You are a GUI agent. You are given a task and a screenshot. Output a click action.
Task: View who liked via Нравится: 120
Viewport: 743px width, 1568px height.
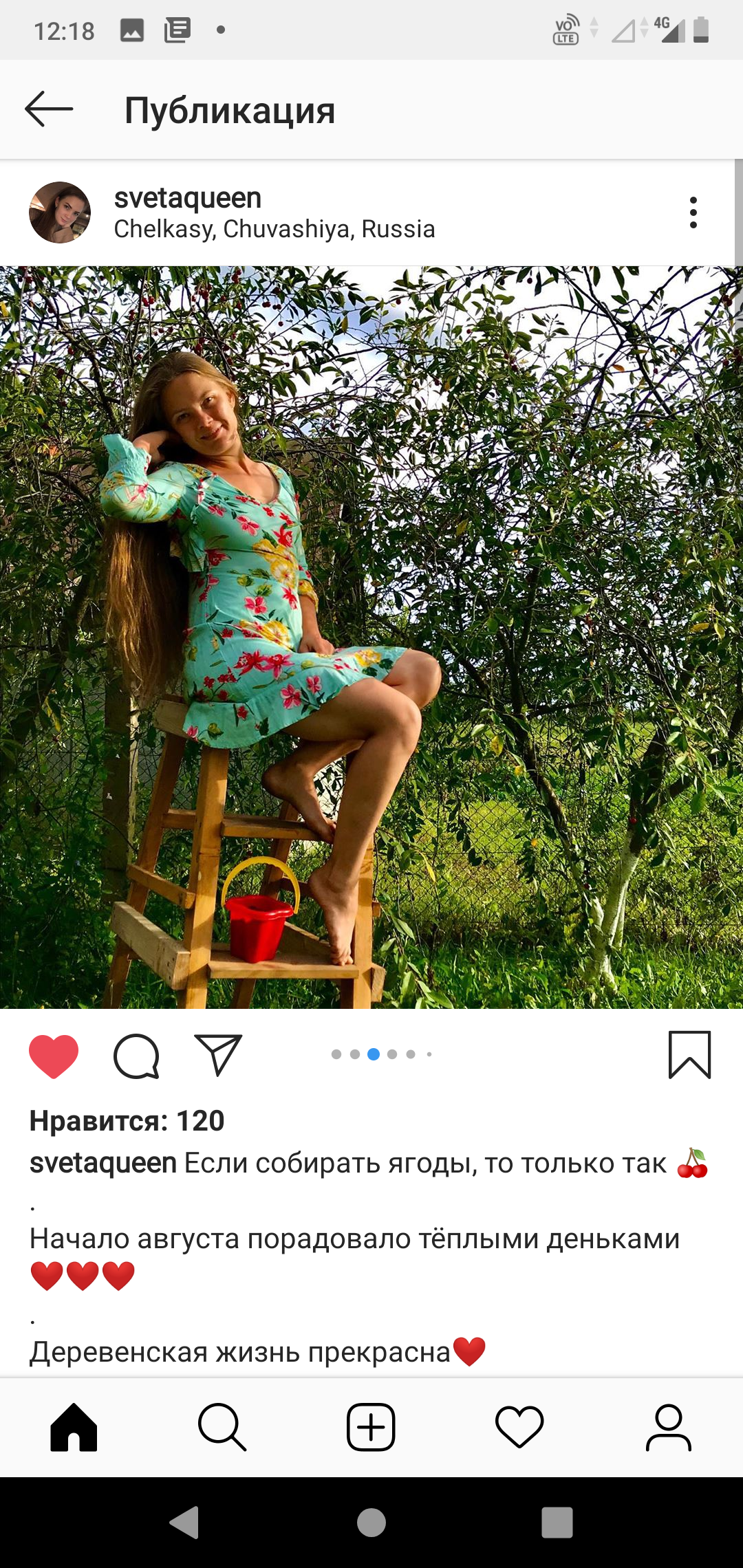(127, 1121)
